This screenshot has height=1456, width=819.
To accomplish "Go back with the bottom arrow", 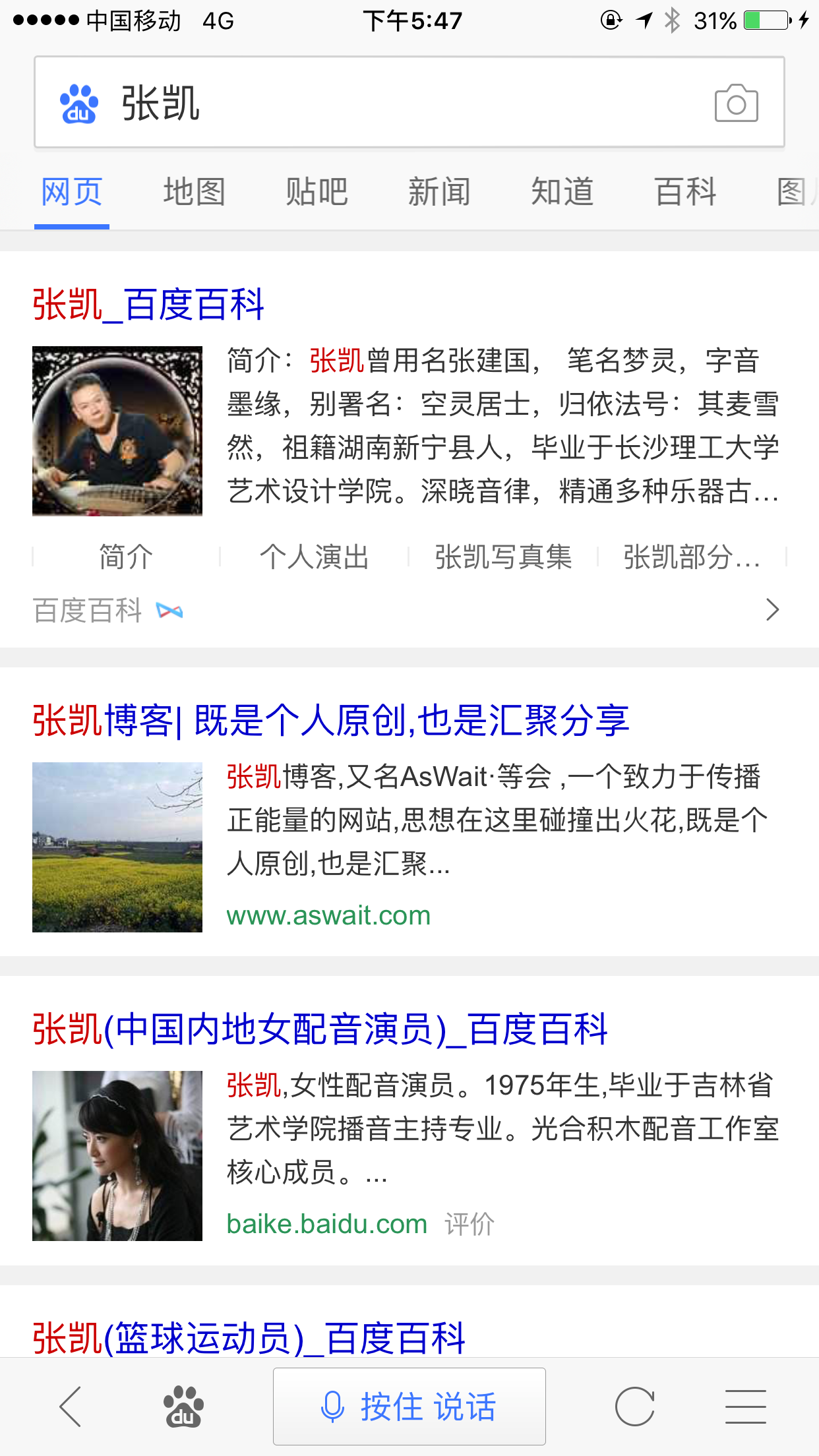I will [71, 1407].
